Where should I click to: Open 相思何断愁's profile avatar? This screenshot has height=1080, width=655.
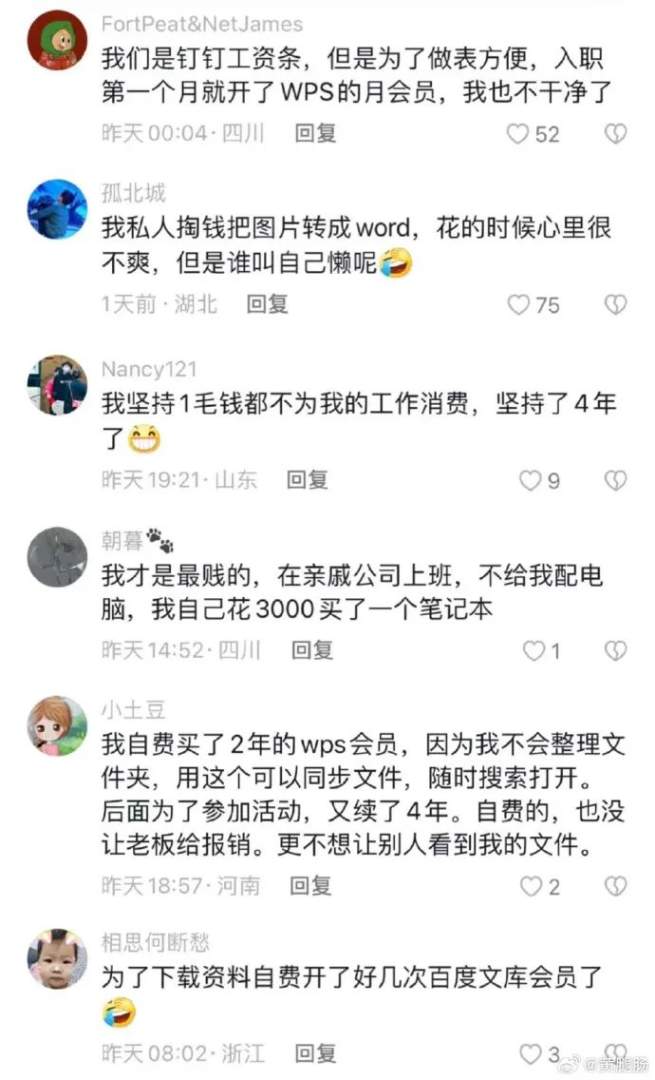click(57, 958)
